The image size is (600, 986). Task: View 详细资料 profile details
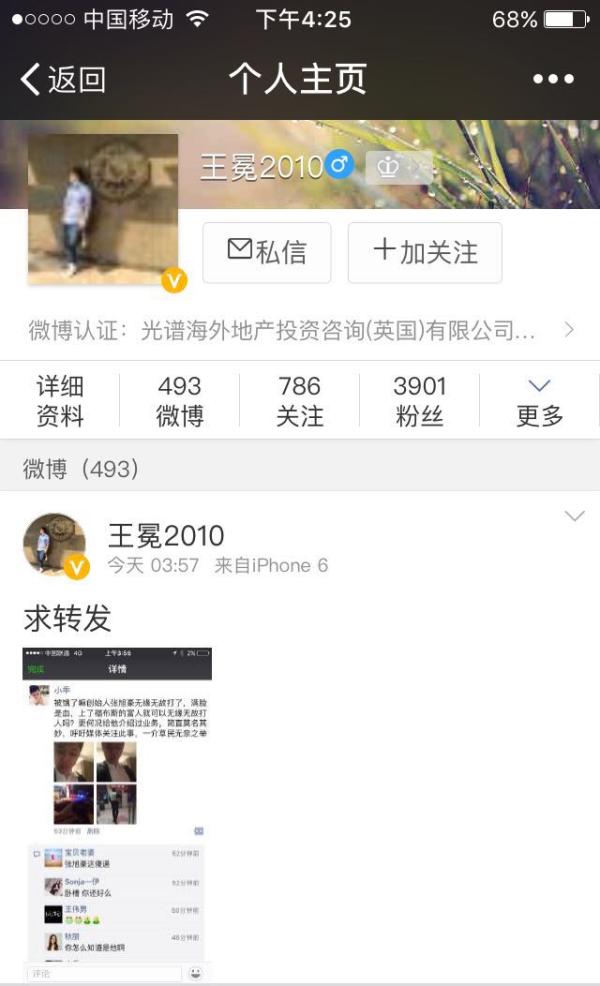pos(60,401)
